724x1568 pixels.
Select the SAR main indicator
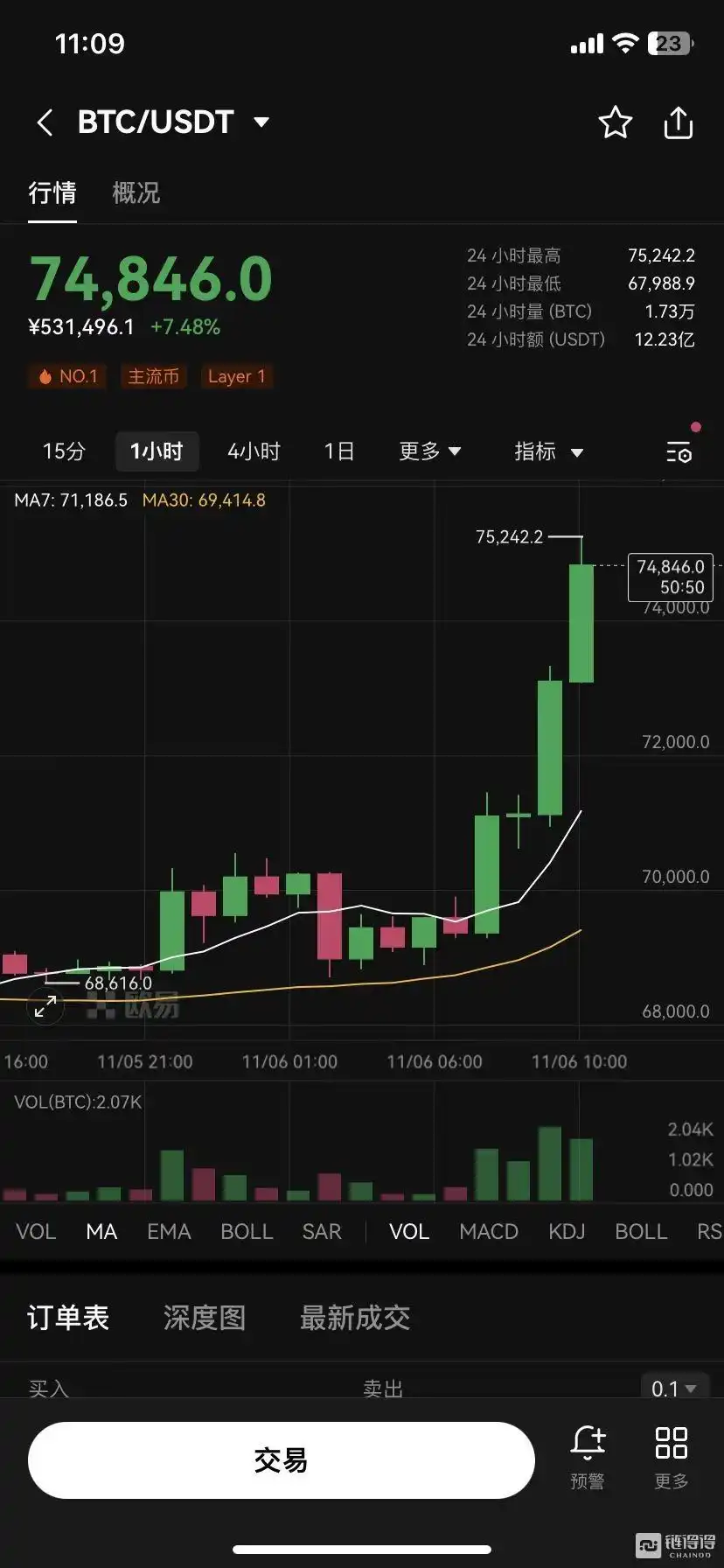pyautogui.click(x=322, y=1232)
